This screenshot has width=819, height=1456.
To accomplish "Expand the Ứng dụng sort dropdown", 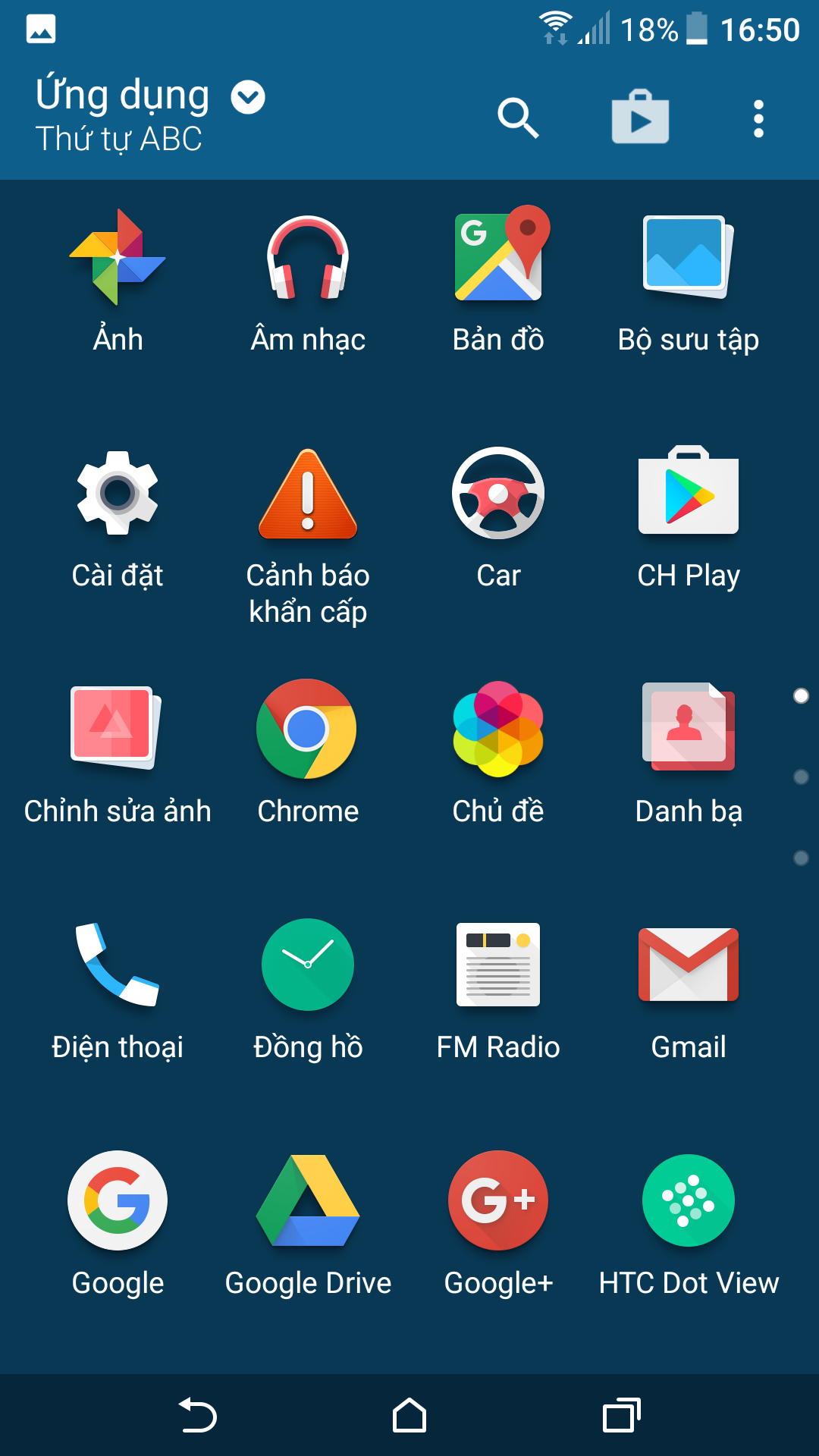I will click(248, 97).
